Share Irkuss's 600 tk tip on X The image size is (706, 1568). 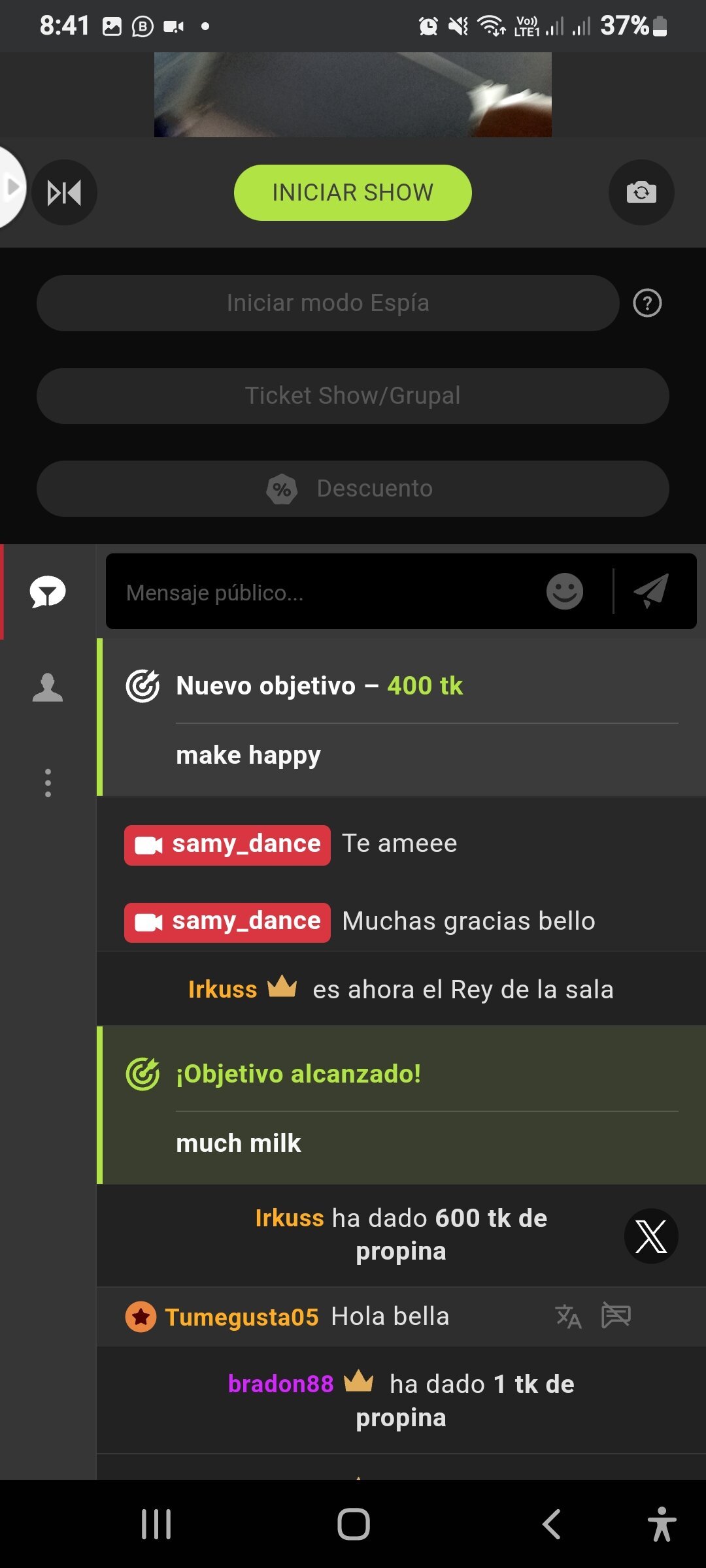[x=650, y=1236]
